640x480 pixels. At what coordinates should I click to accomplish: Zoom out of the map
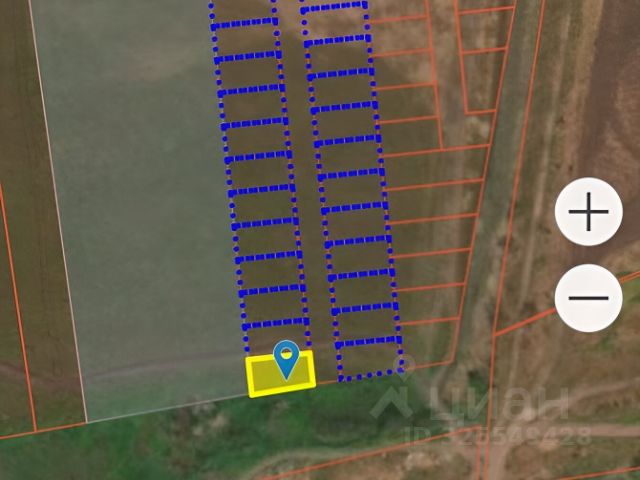click(589, 298)
